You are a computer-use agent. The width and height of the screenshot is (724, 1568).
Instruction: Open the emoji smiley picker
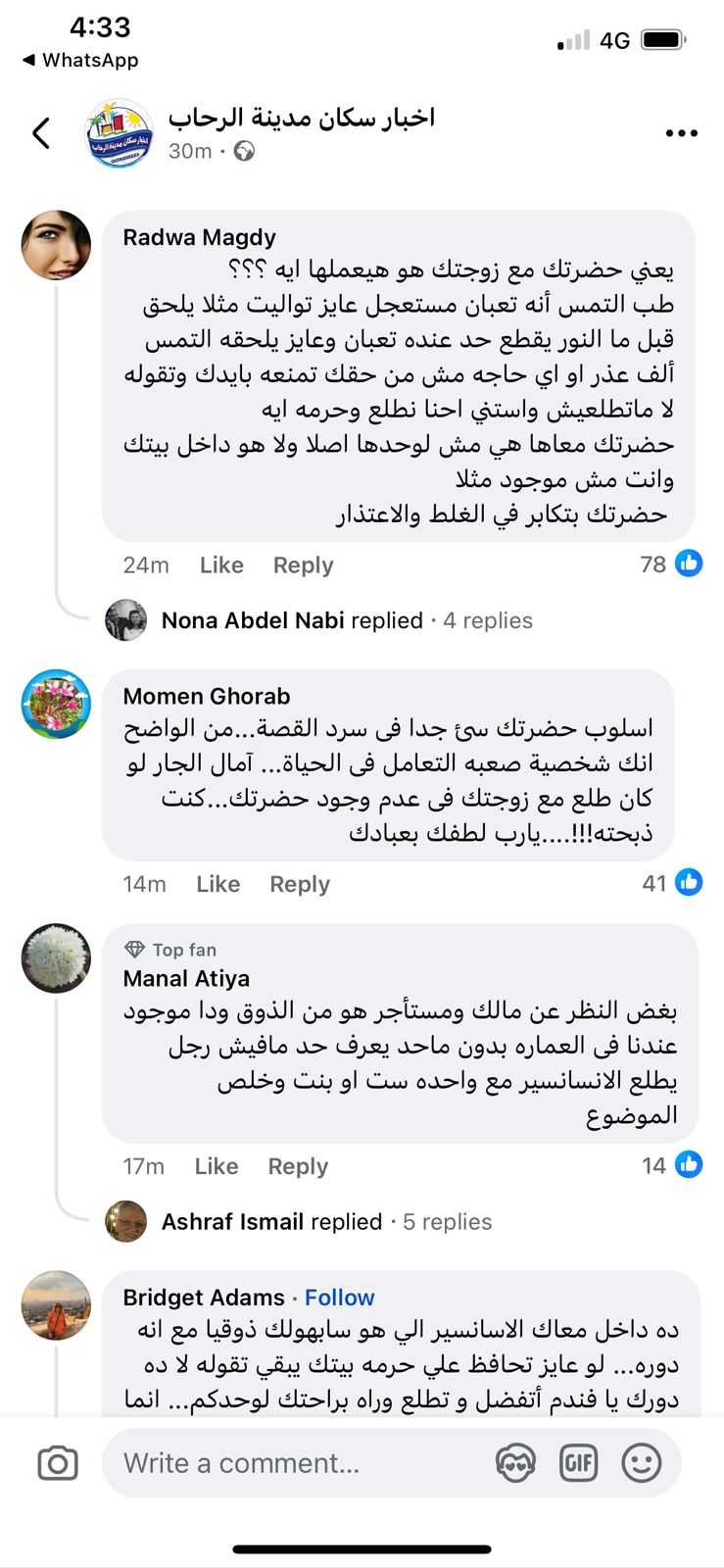(642, 1463)
